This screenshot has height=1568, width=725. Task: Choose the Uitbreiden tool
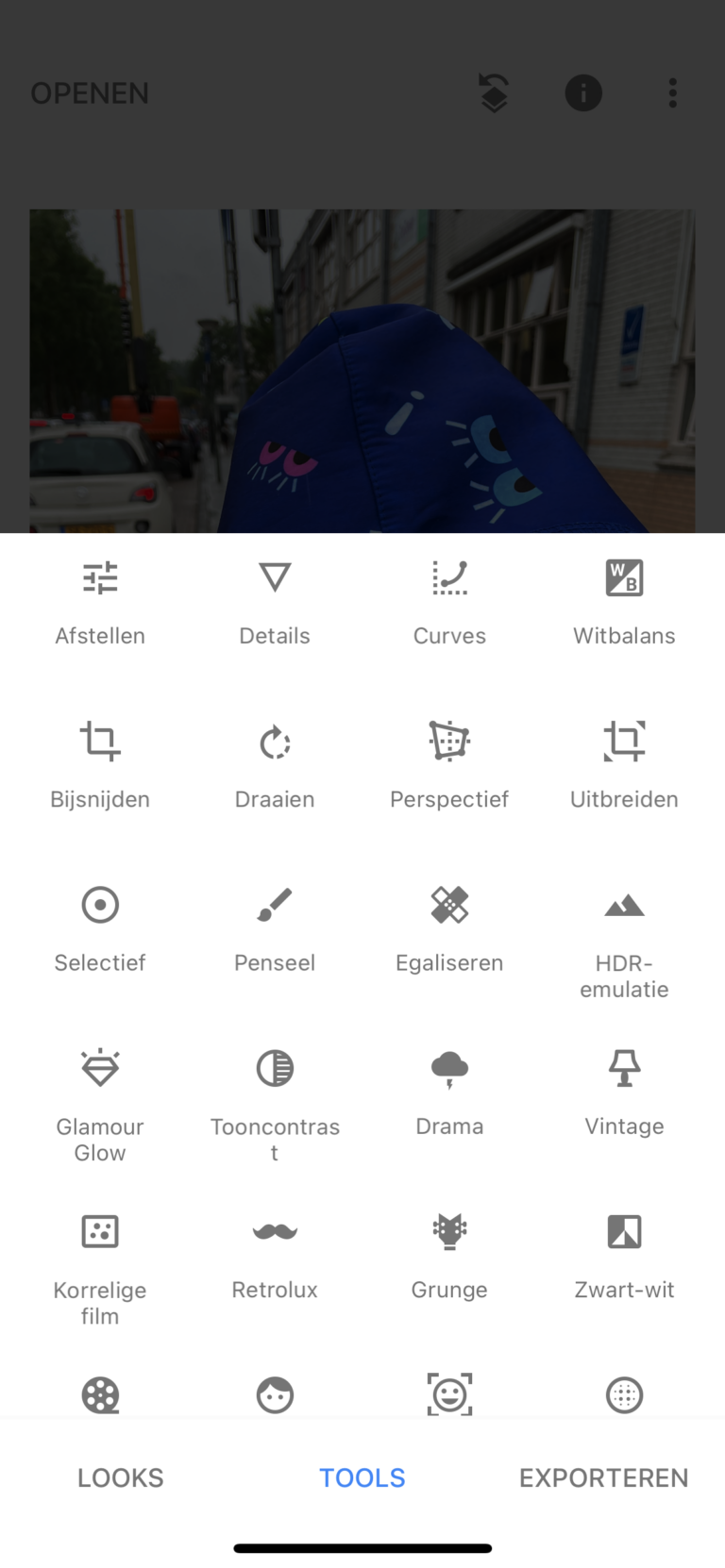(x=624, y=764)
